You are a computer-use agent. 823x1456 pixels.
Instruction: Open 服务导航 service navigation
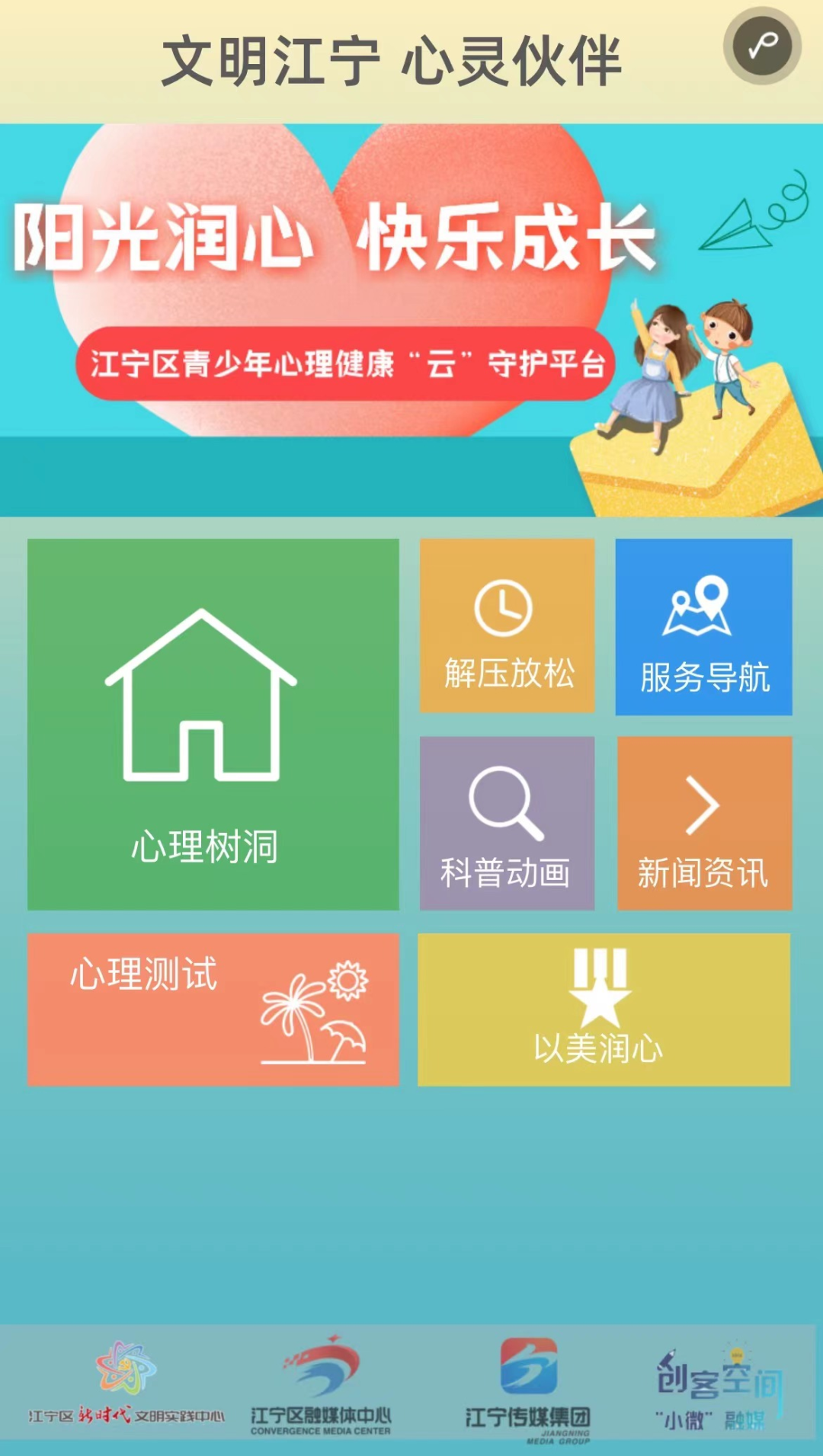(x=703, y=626)
